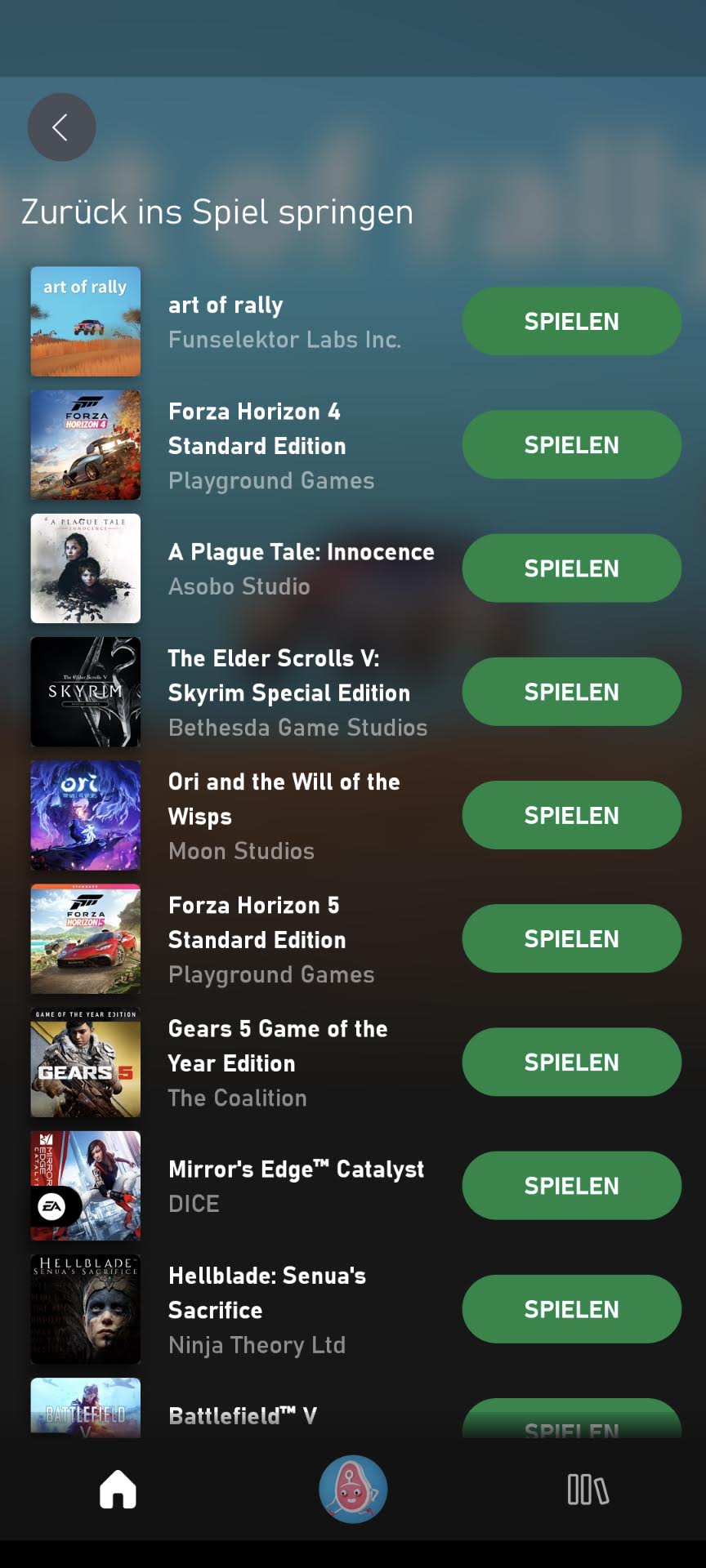Launch Skyrim Special Edition via SPIELEN
706x1568 pixels.
[x=571, y=692]
